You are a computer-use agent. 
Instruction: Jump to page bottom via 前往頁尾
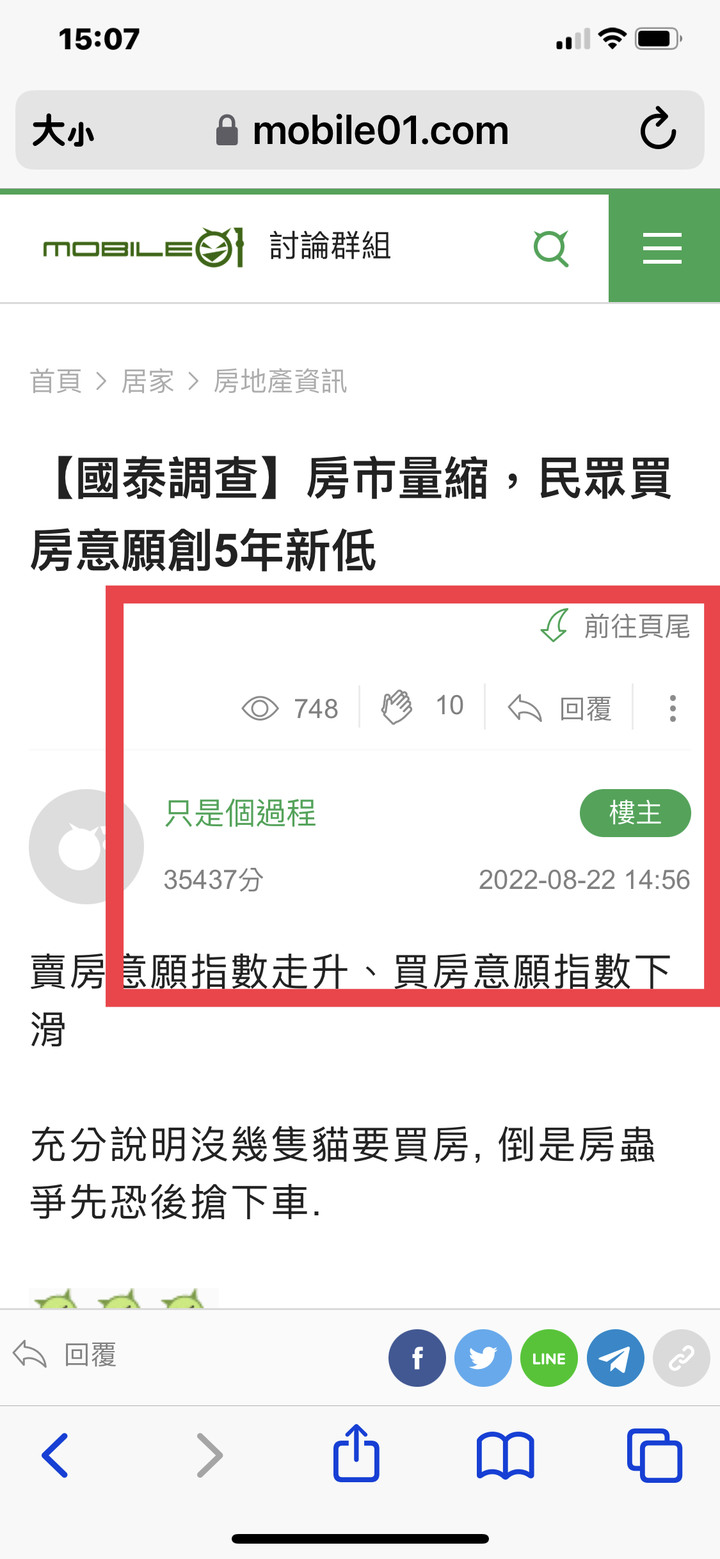616,627
